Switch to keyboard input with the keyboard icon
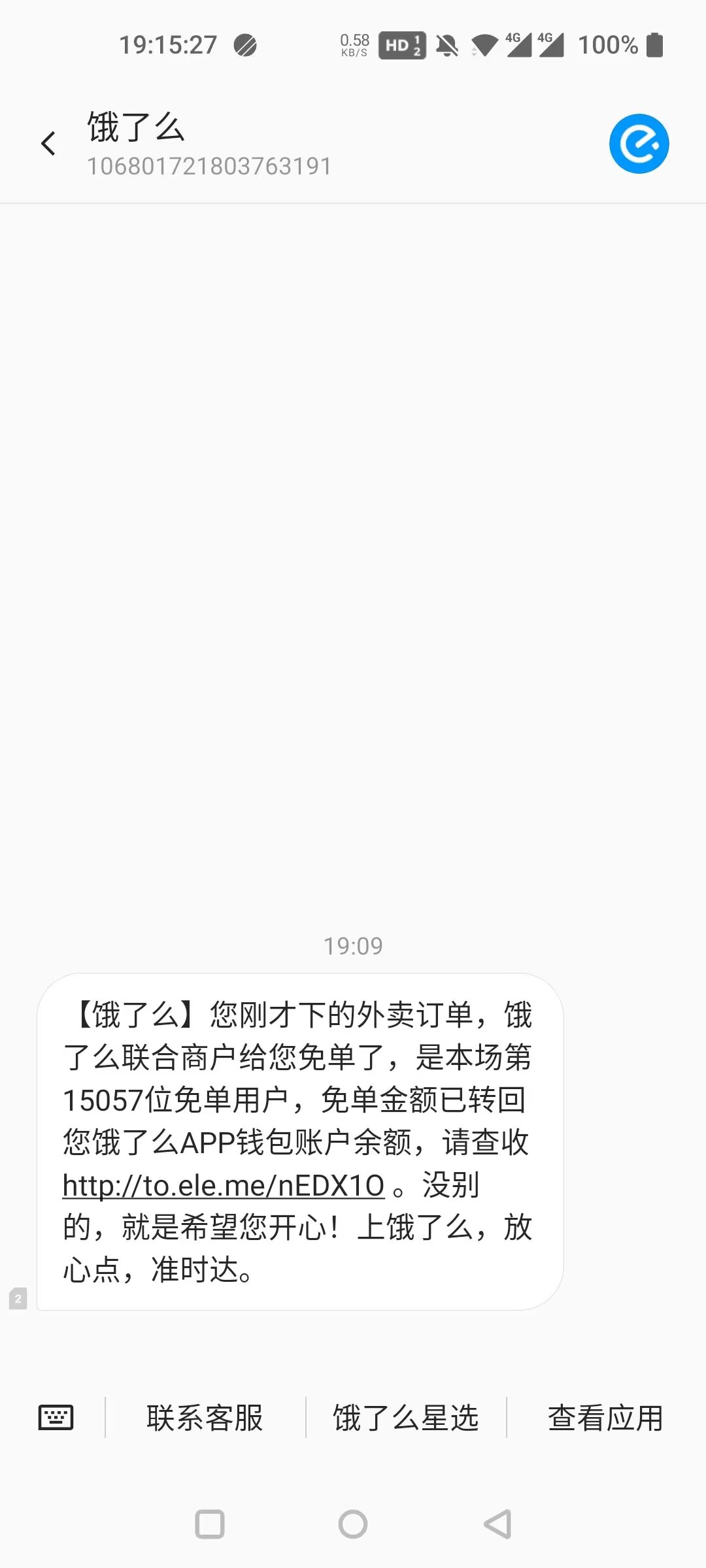 [x=56, y=1418]
